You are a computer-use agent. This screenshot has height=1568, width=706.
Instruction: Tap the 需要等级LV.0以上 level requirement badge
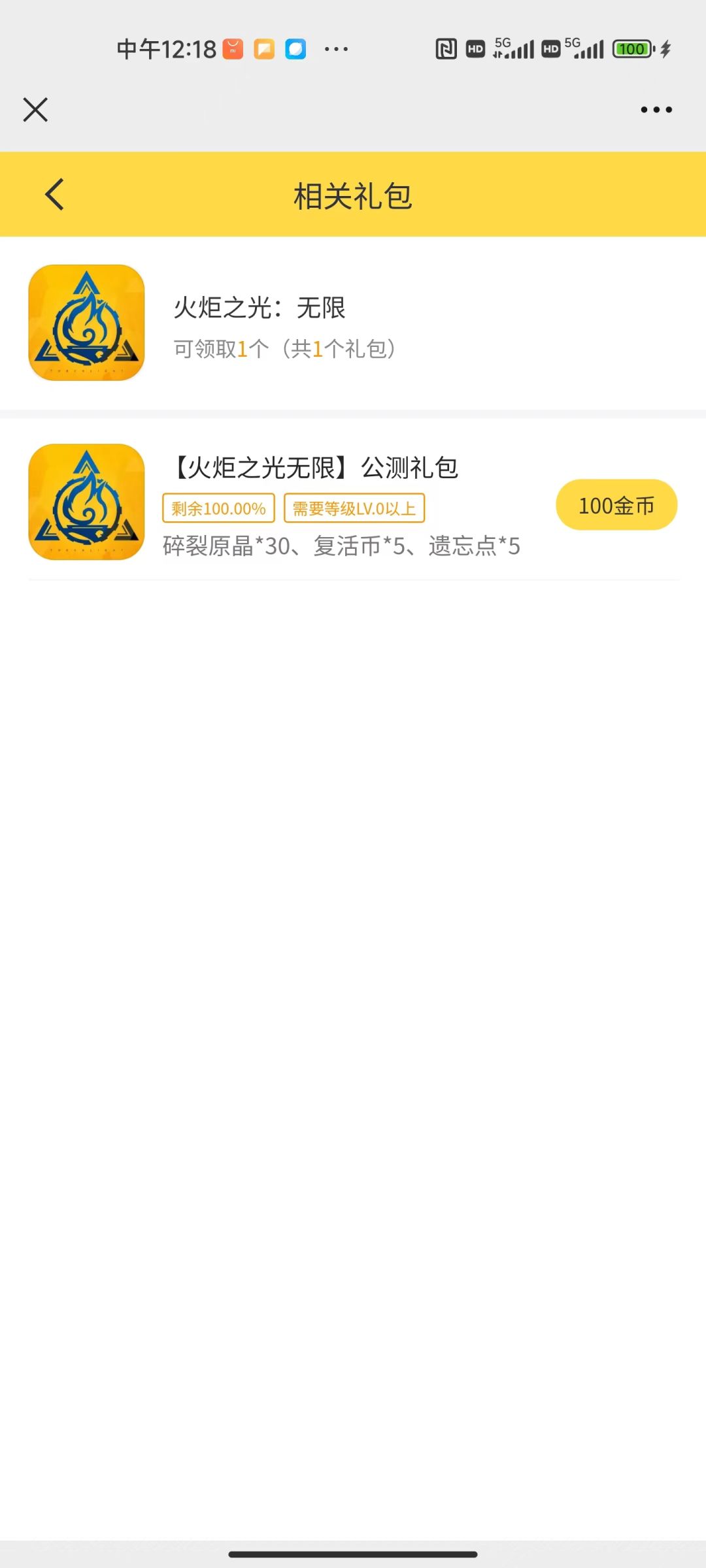(354, 508)
